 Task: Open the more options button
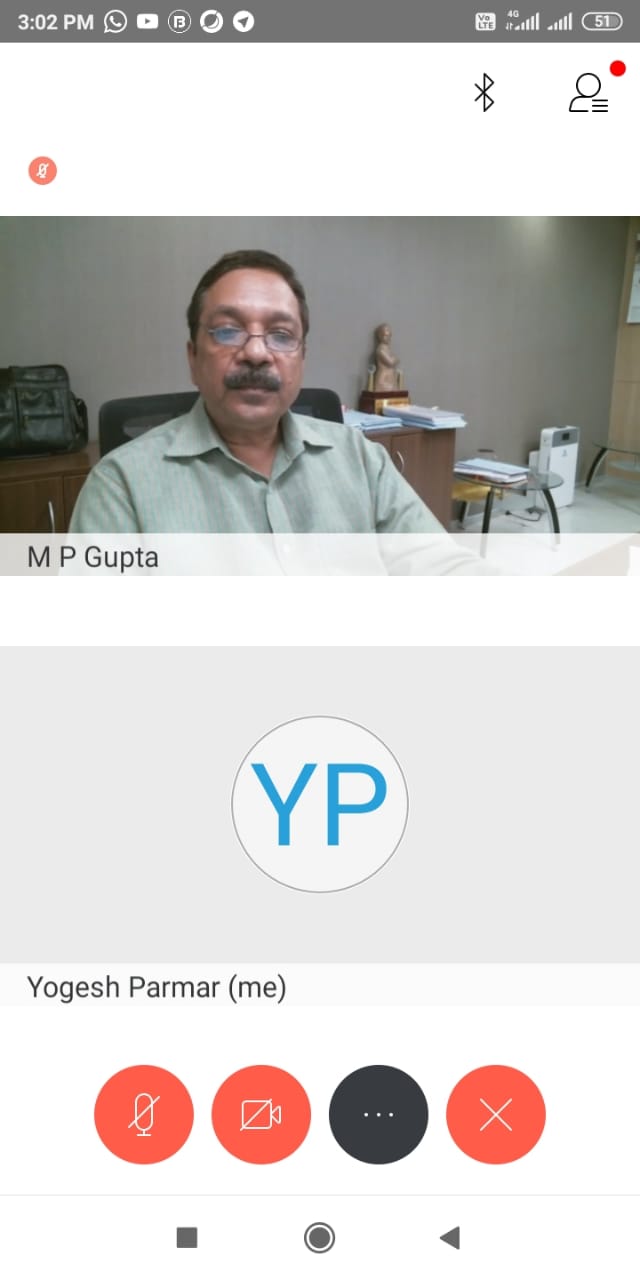click(x=378, y=1114)
